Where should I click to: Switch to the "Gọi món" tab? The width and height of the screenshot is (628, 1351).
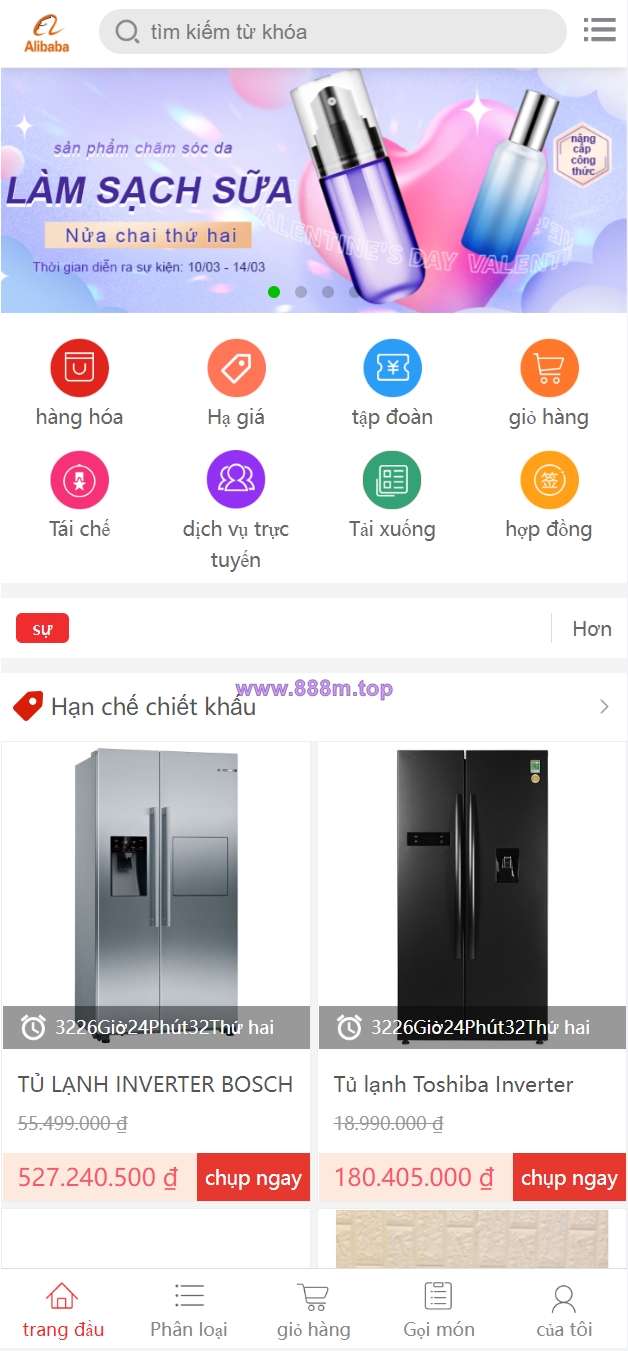click(439, 1310)
